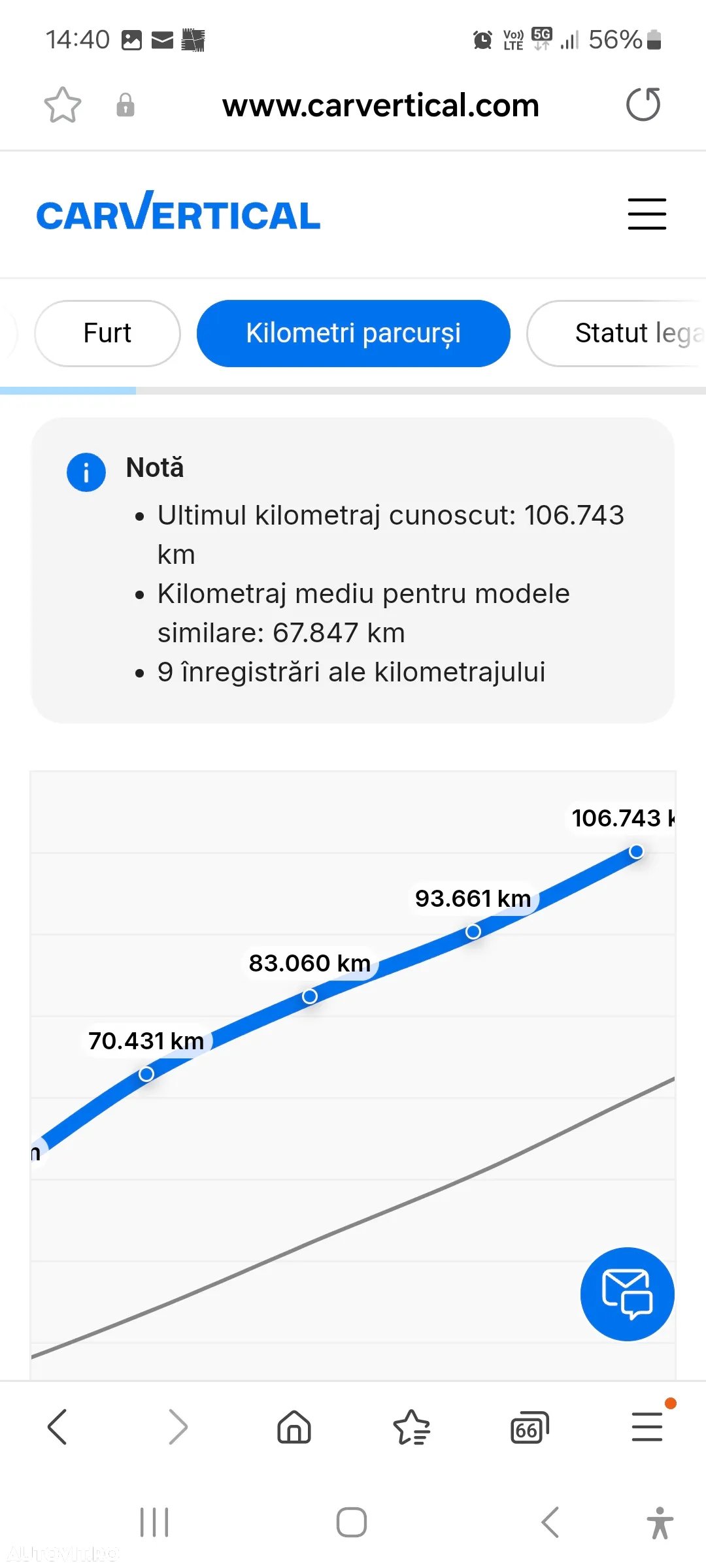Reload the carVertical page

(x=643, y=105)
